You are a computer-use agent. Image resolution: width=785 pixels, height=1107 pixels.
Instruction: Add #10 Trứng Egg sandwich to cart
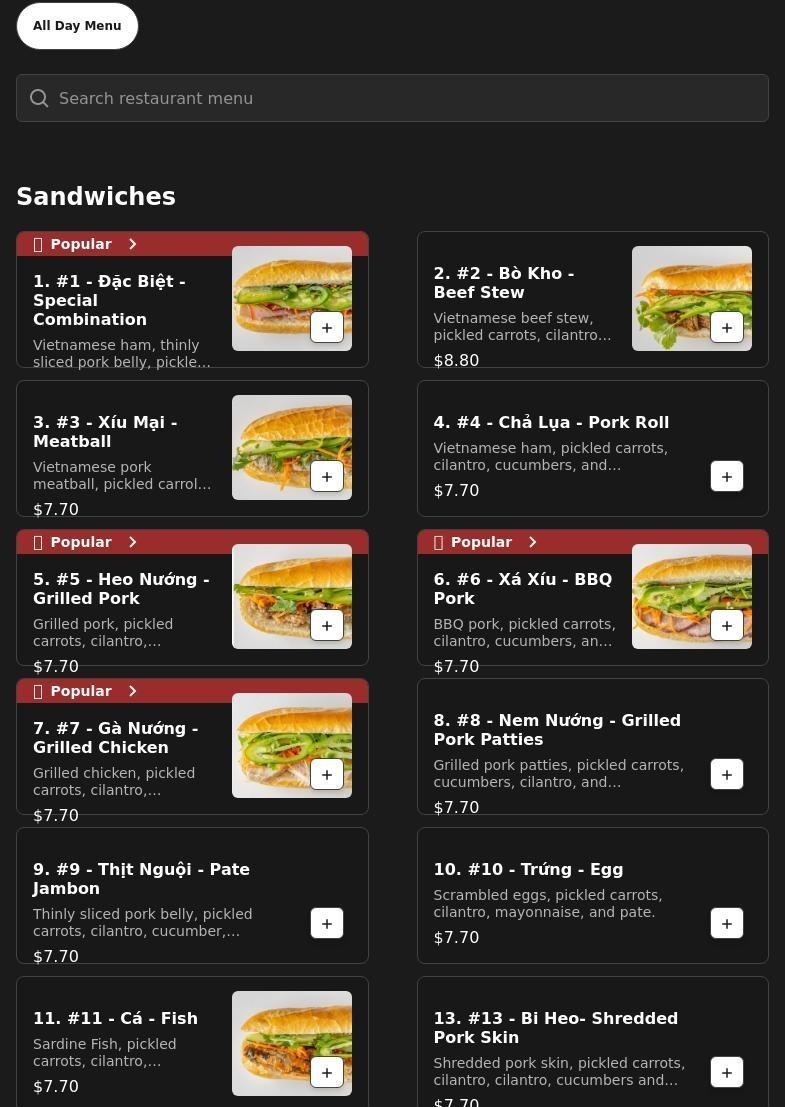pos(727,924)
